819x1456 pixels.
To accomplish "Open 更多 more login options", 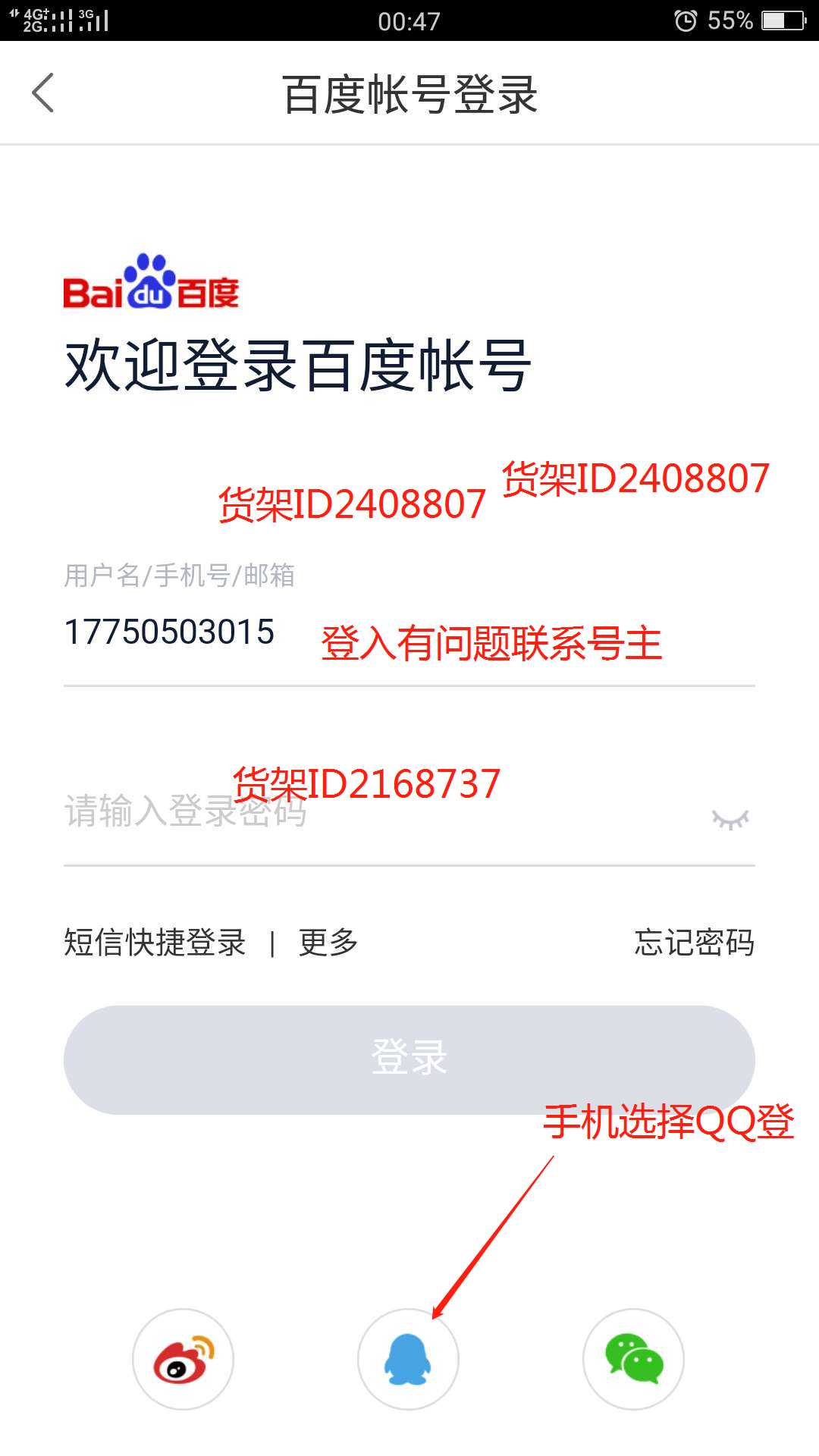I will click(x=328, y=943).
